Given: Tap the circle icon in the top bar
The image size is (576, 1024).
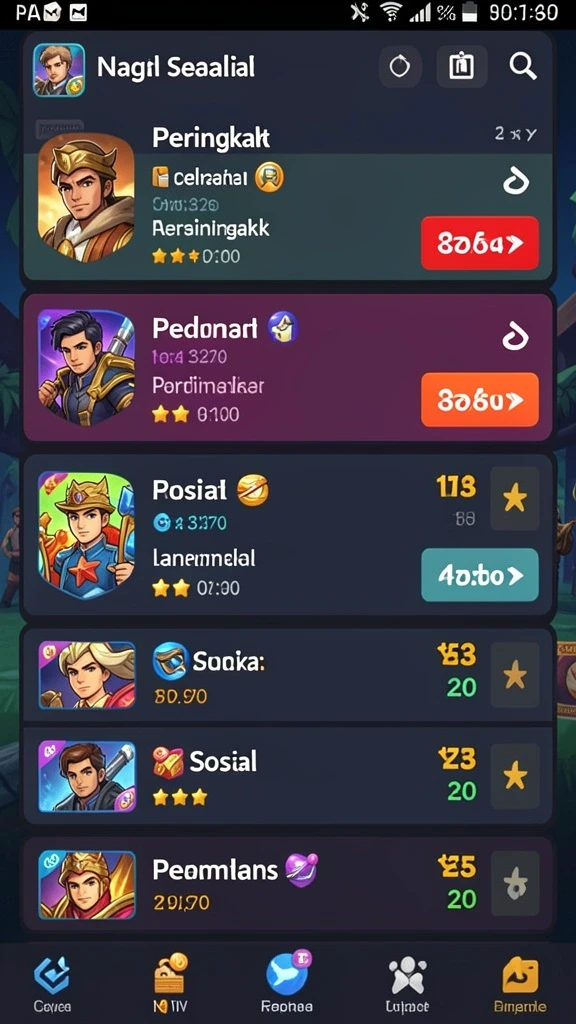Looking at the screenshot, I should pos(400,67).
